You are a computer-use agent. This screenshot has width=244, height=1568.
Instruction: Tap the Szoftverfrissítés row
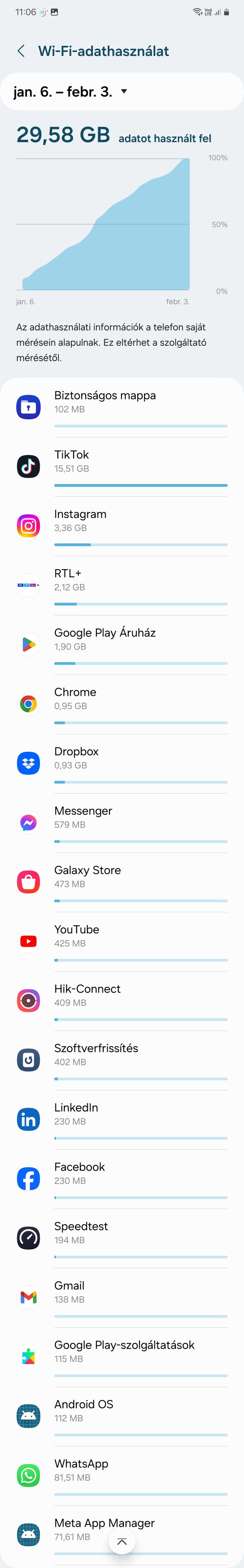point(122,1060)
